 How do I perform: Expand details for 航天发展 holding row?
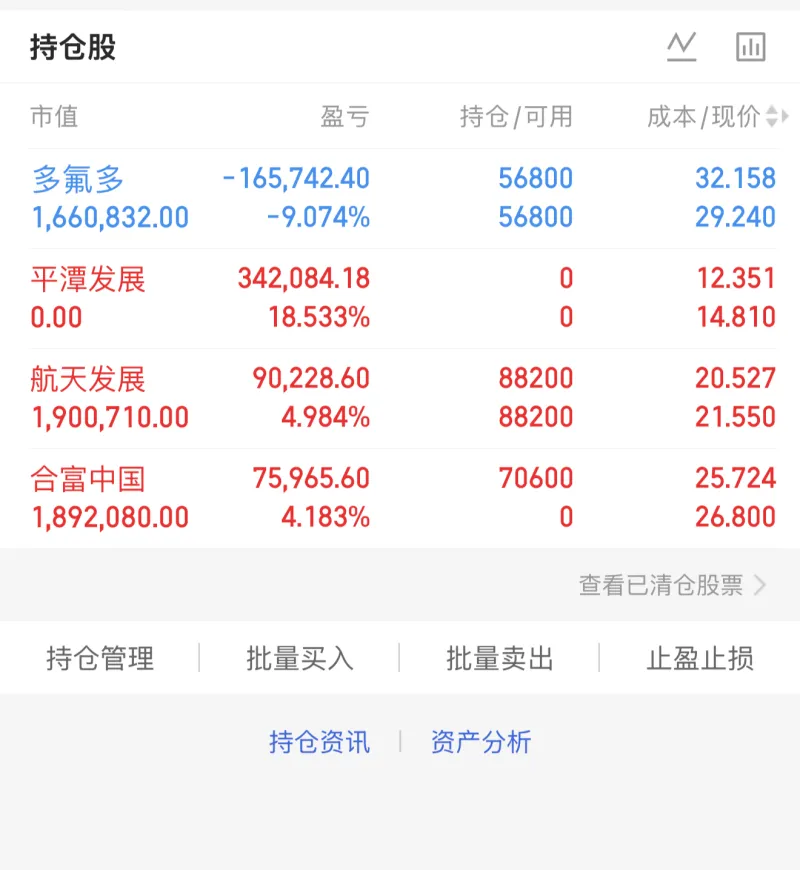pos(400,398)
